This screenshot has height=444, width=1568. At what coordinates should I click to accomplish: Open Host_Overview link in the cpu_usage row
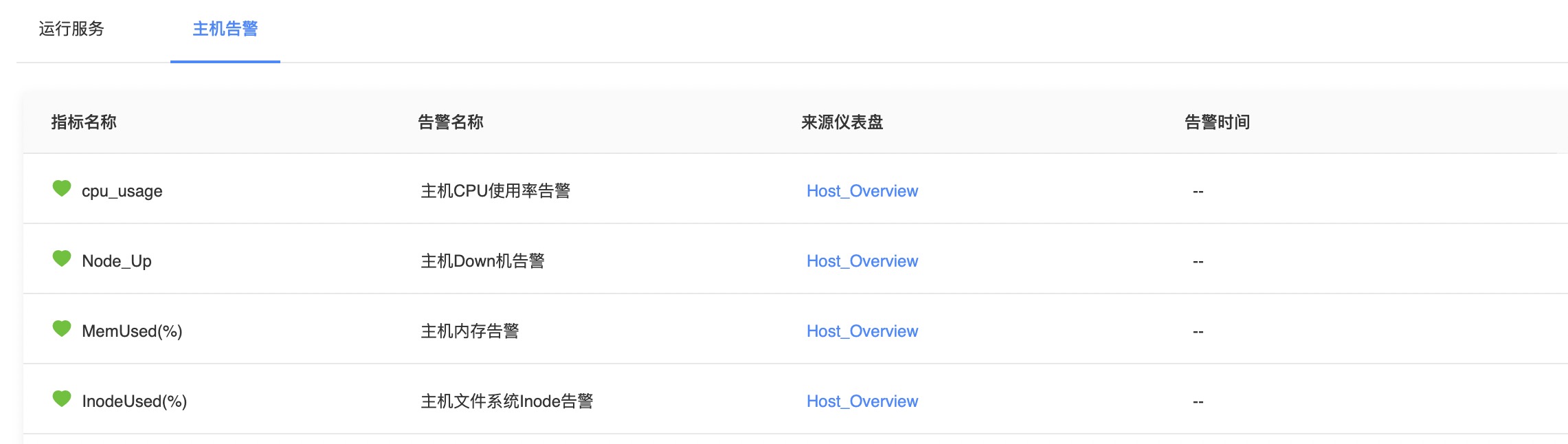(x=862, y=191)
